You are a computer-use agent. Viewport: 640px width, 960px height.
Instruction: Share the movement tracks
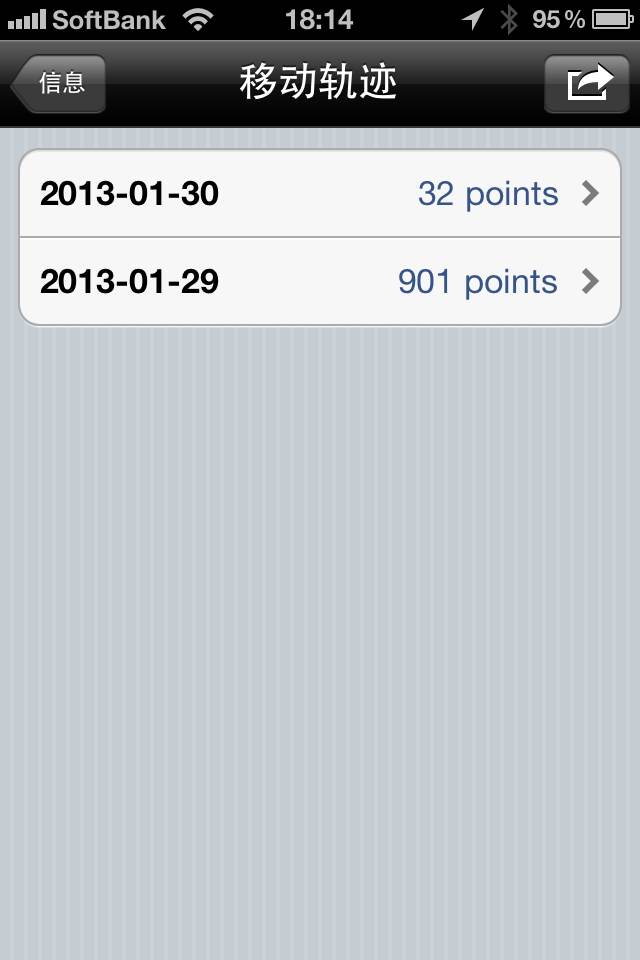point(587,83)
